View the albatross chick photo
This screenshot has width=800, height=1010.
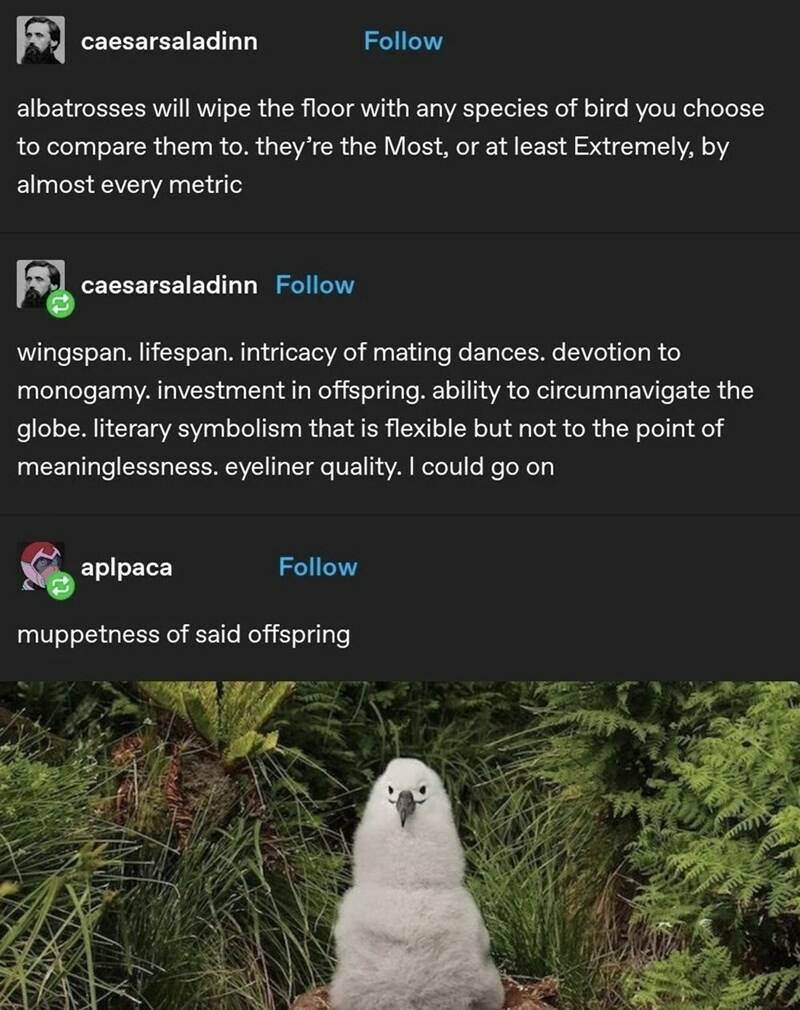(400, 845)
